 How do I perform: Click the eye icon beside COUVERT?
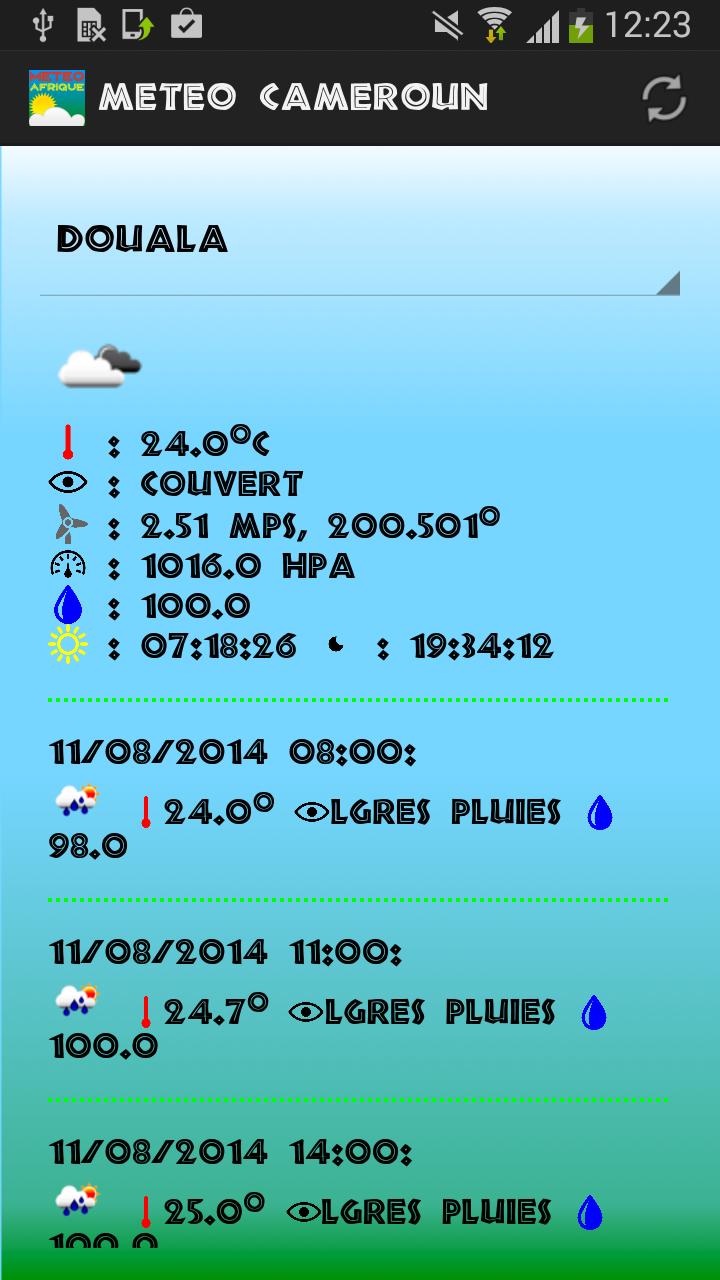point(66,482)
